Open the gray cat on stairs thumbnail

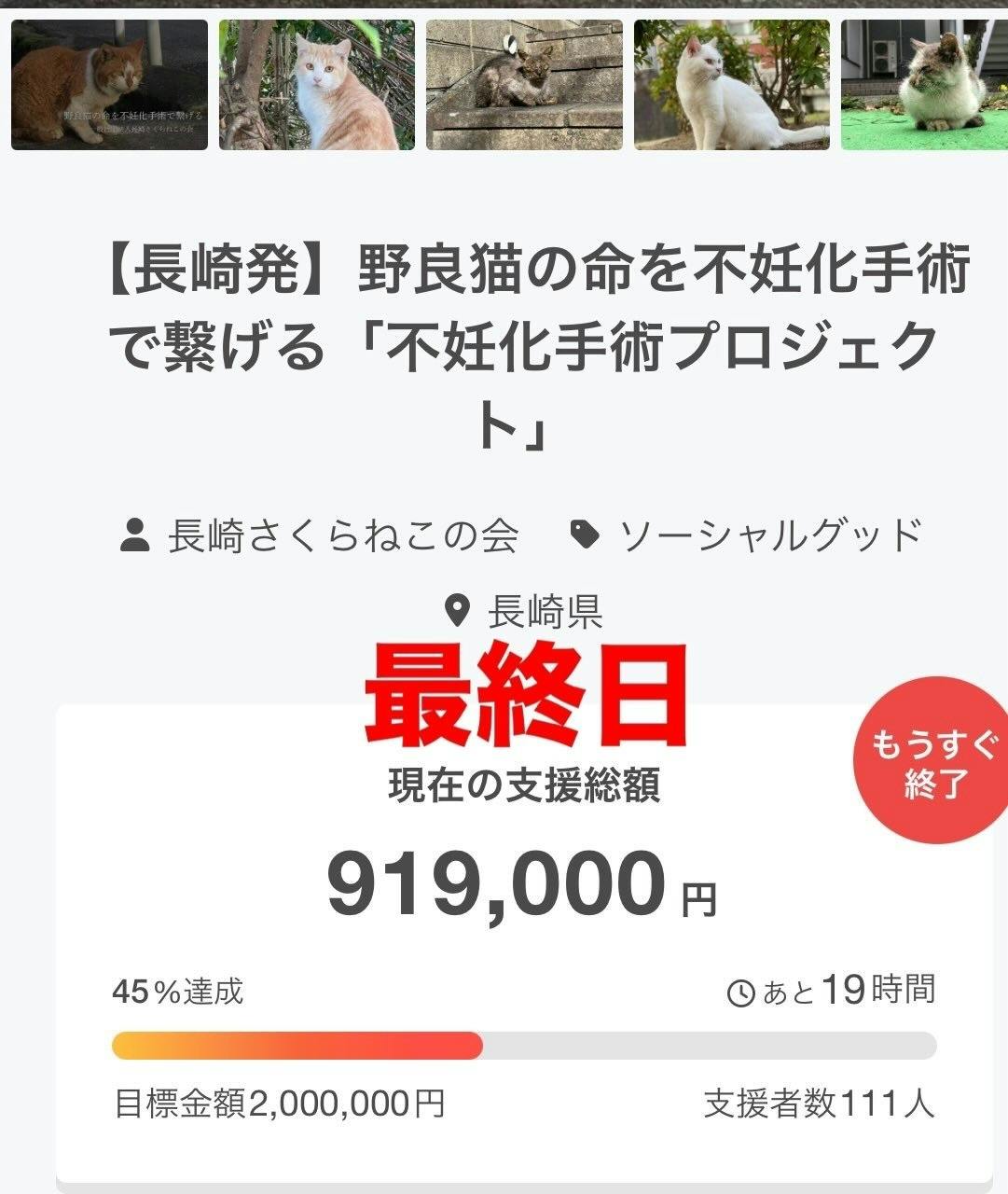pos(524,85)
